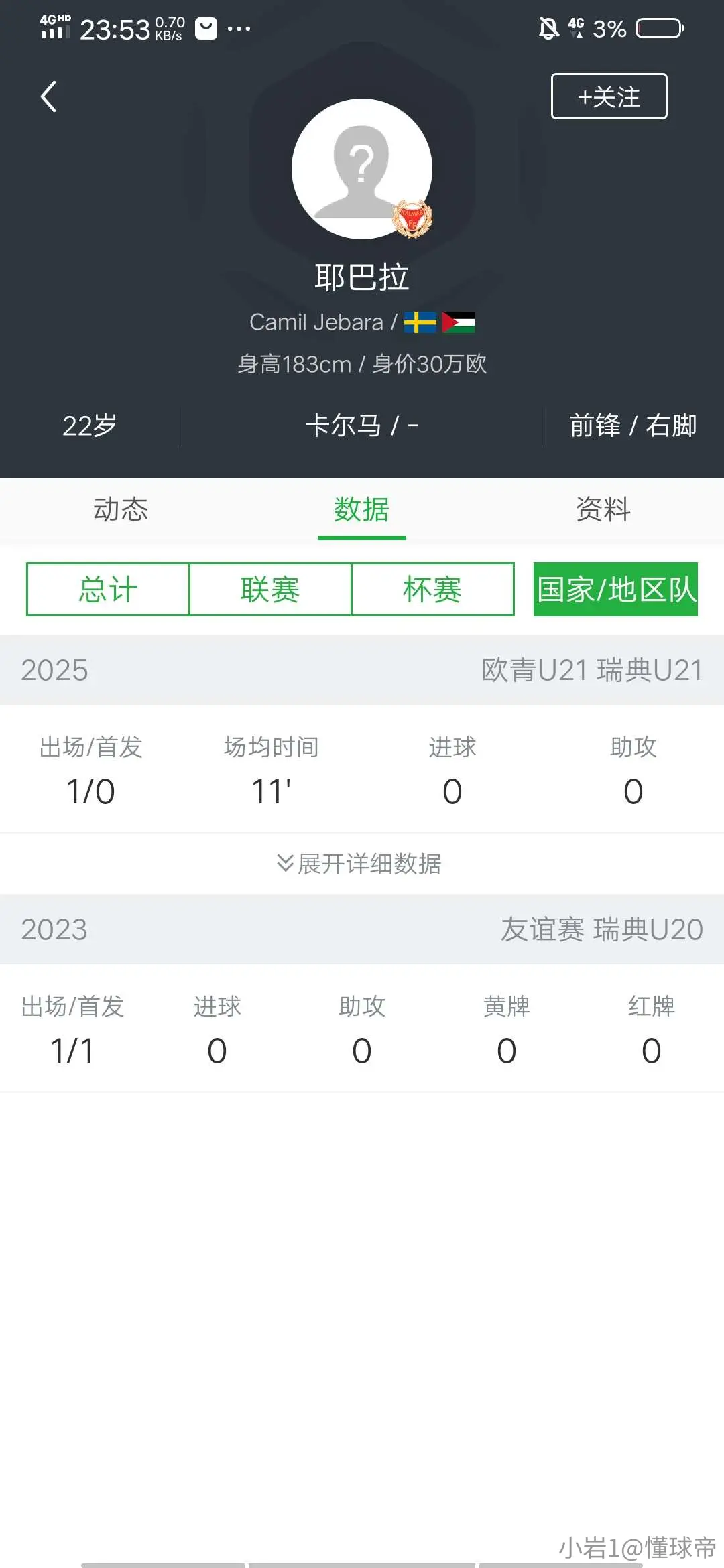Follow the player with +关注 button
This screenshot has height=1568, width=724.
coord(609,96)
